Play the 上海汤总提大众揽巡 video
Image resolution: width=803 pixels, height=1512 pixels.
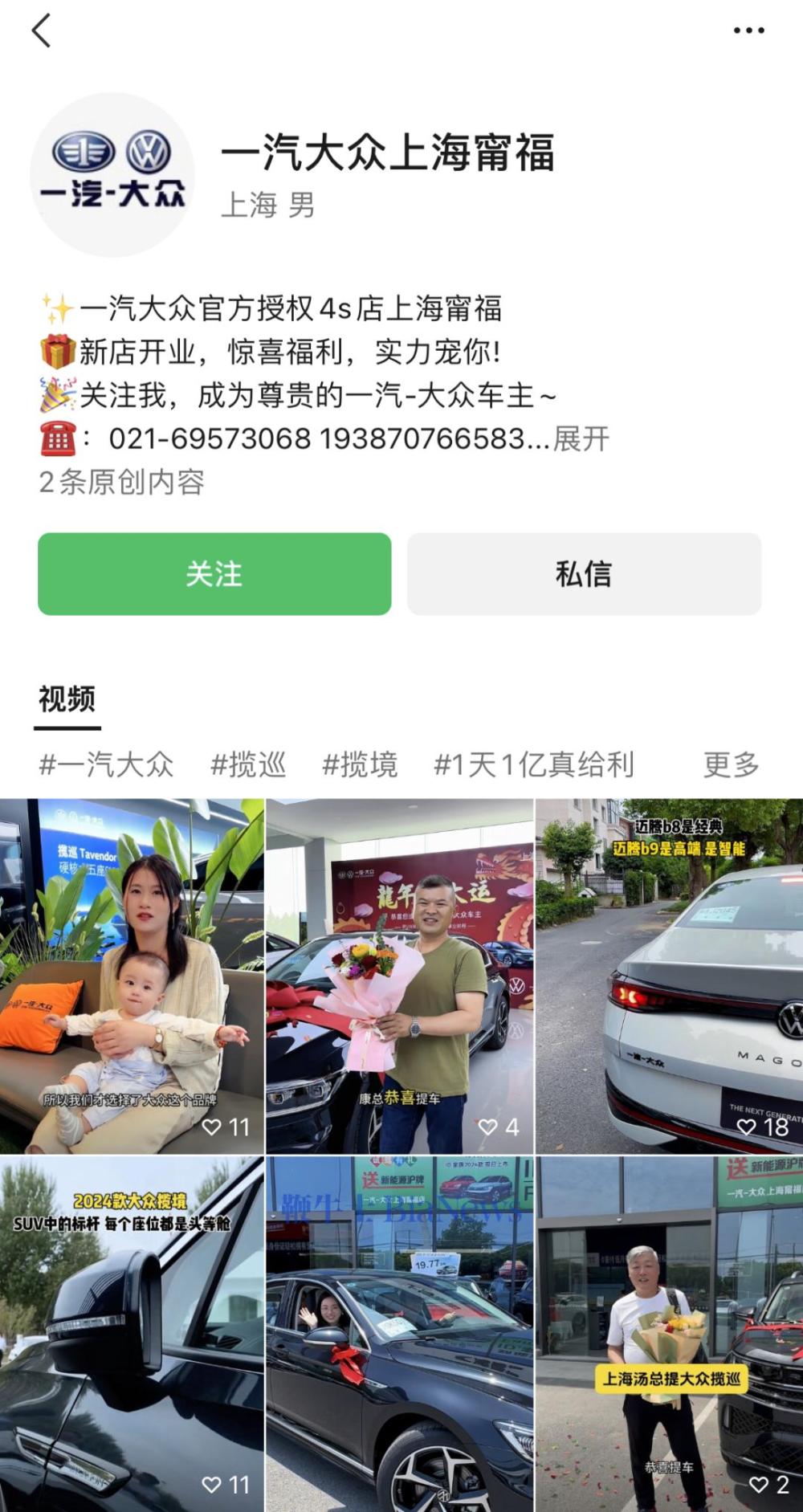coord(669,1333)
